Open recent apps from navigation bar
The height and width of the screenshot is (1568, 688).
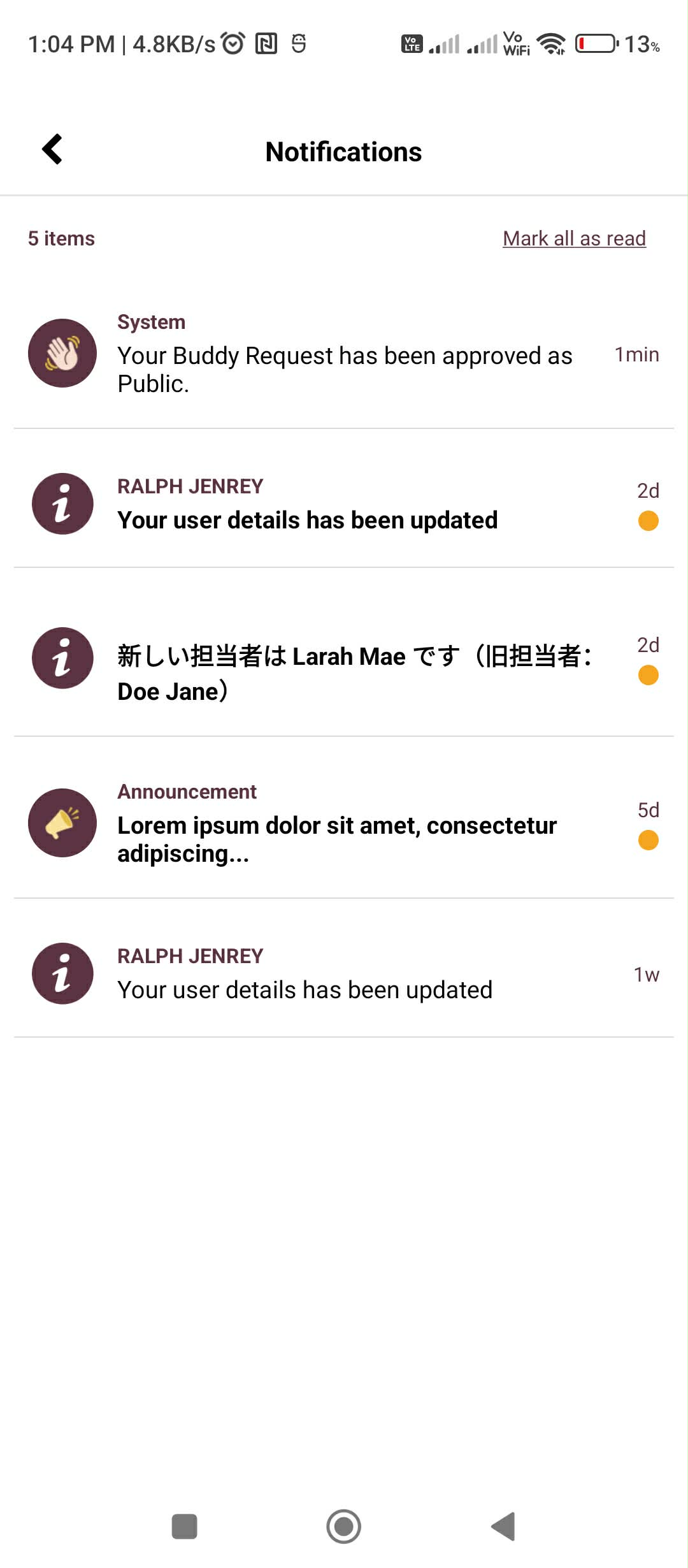185,1526
